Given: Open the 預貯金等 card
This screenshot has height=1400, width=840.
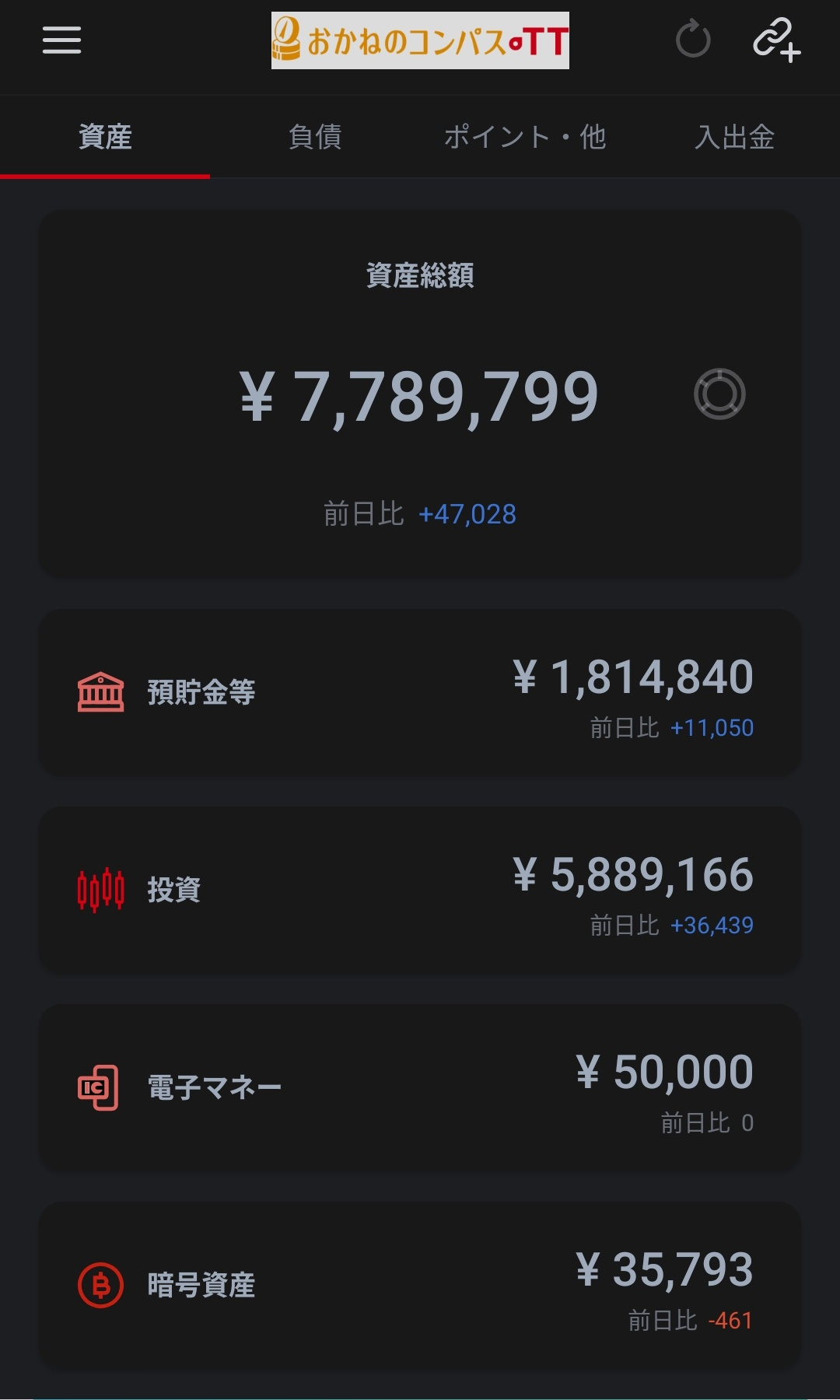Looking at the screenshot, I should 420,692.
